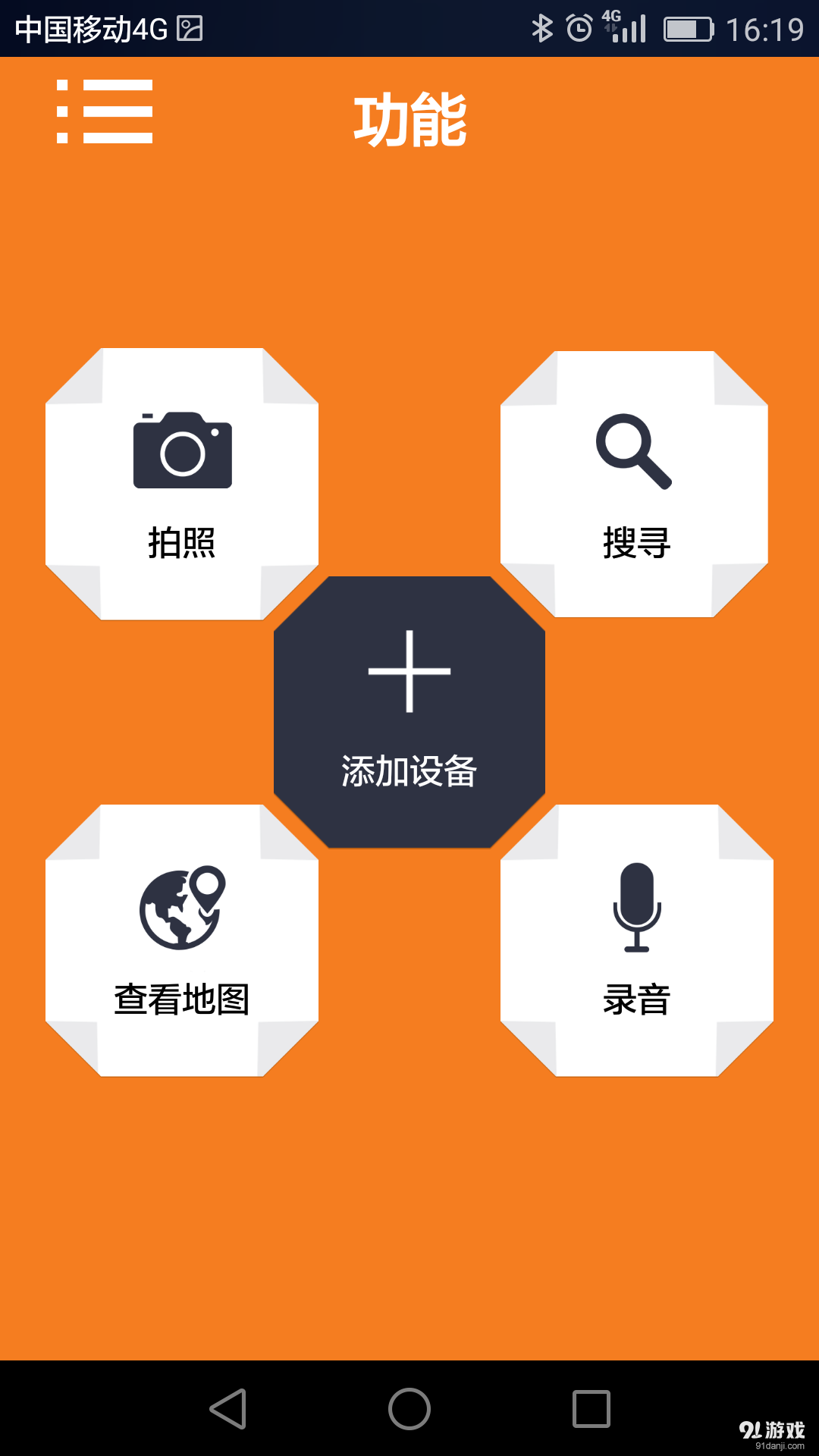The image size is (819, 1456).
Task: Open the 搜寻 search function
Action: 635,484
